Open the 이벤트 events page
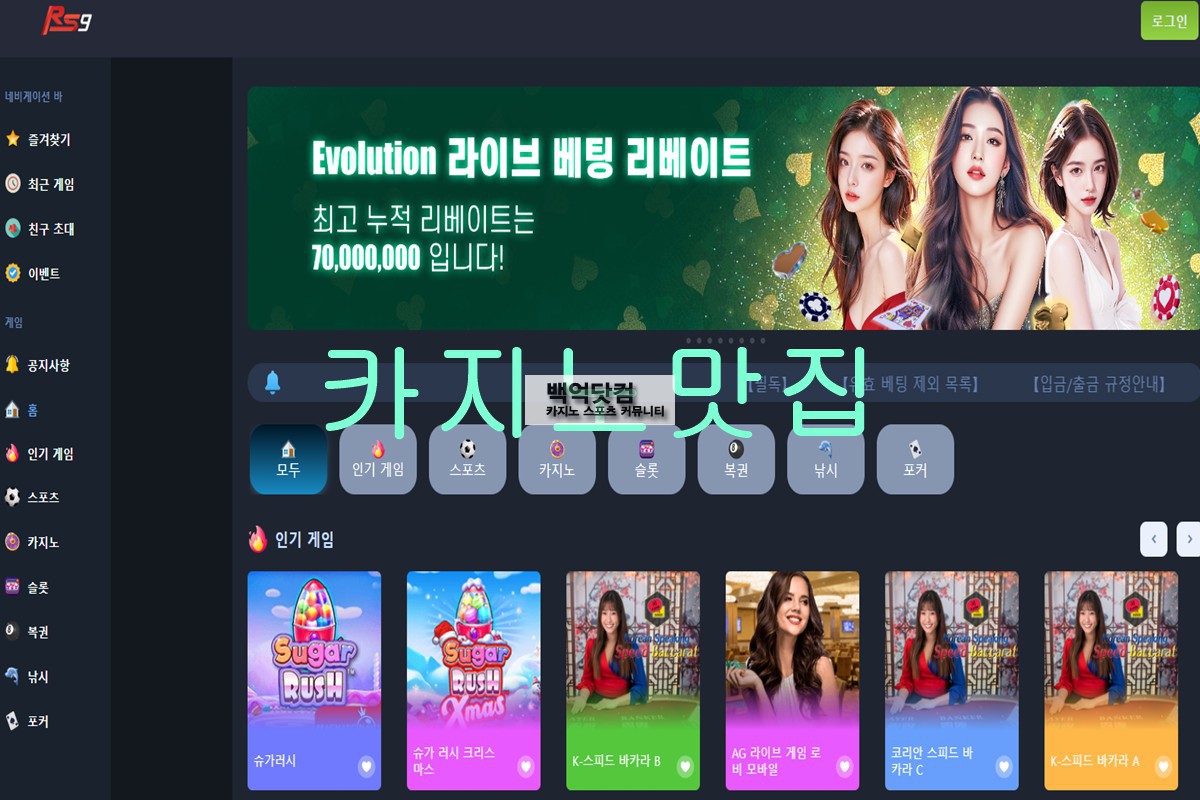Image resolution: width=1200 pixels, height=800 pixels. click(x=34, y=273)
